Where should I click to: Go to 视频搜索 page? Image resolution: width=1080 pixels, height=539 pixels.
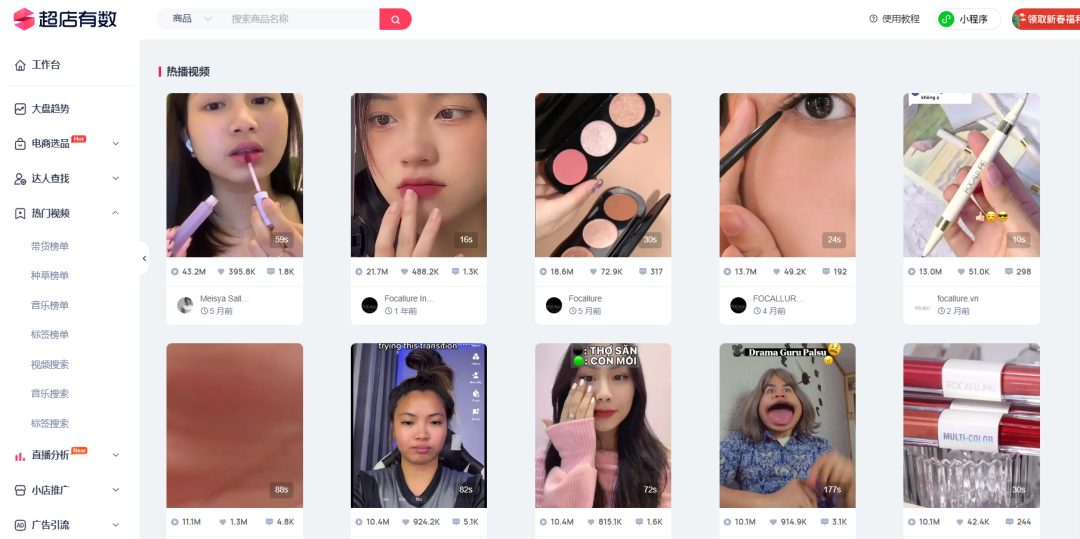tap(50, 364)
